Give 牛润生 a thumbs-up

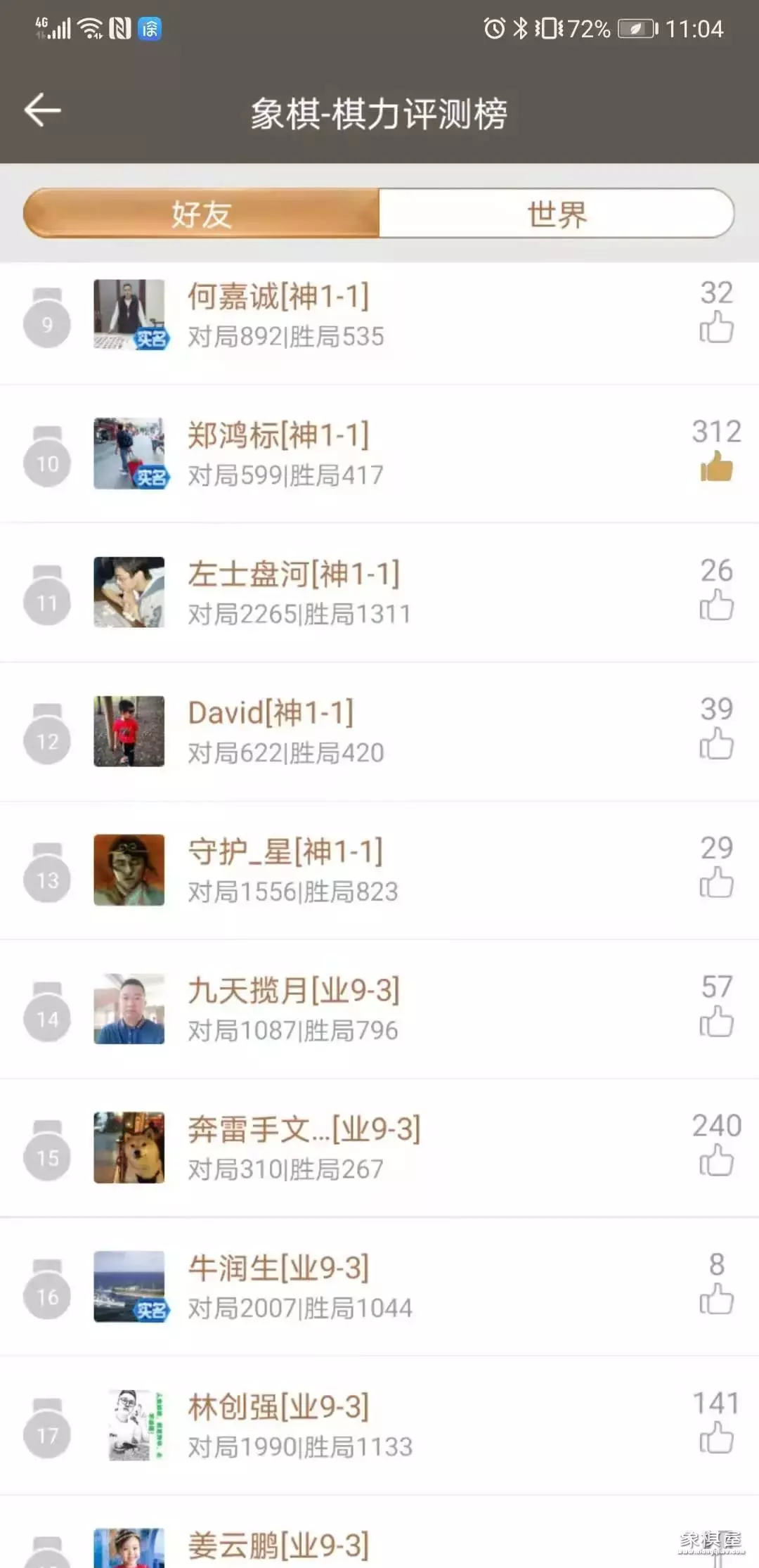[x=716, y=1299]
